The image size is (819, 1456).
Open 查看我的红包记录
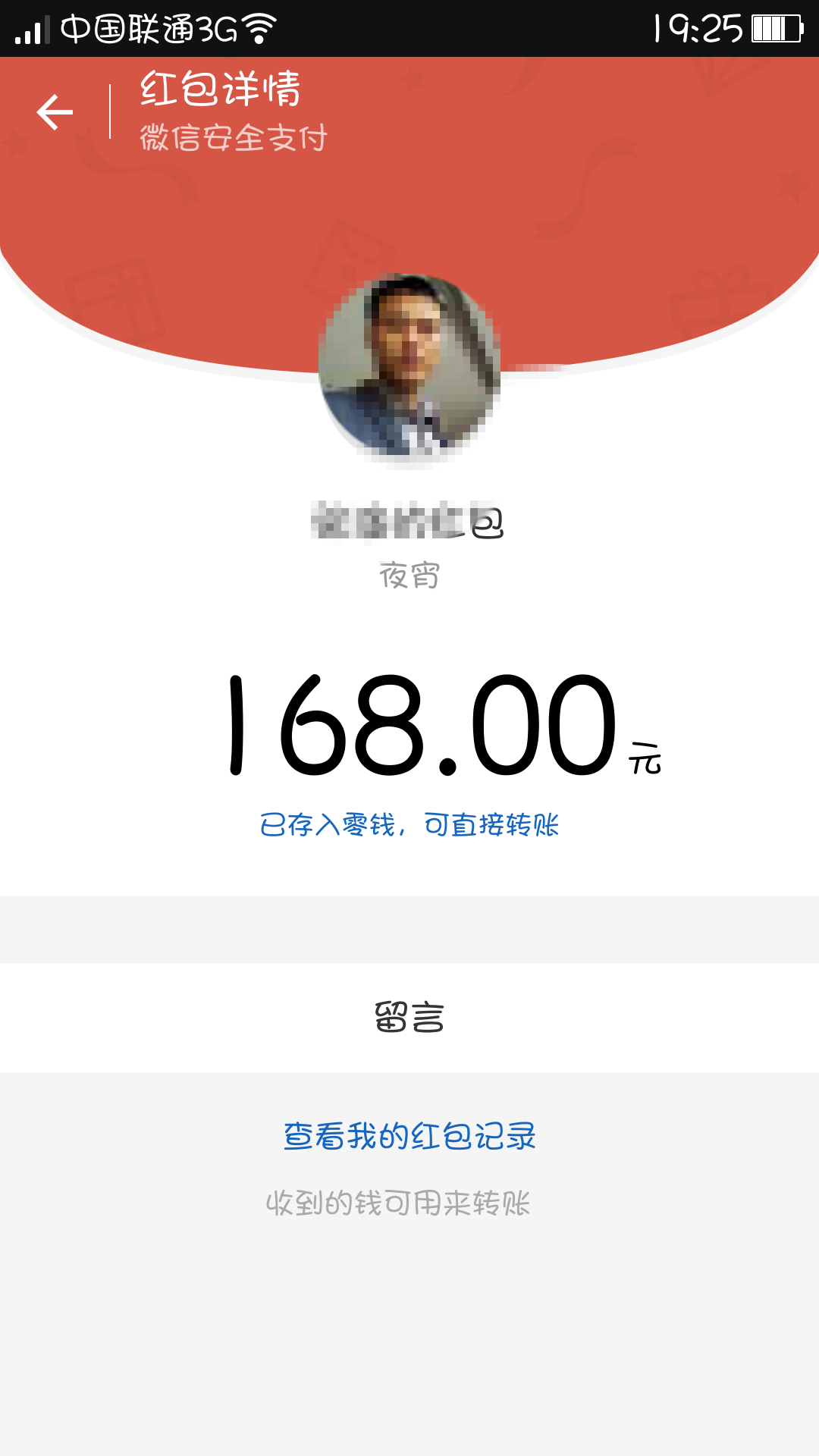click(x=409, y=1136)
